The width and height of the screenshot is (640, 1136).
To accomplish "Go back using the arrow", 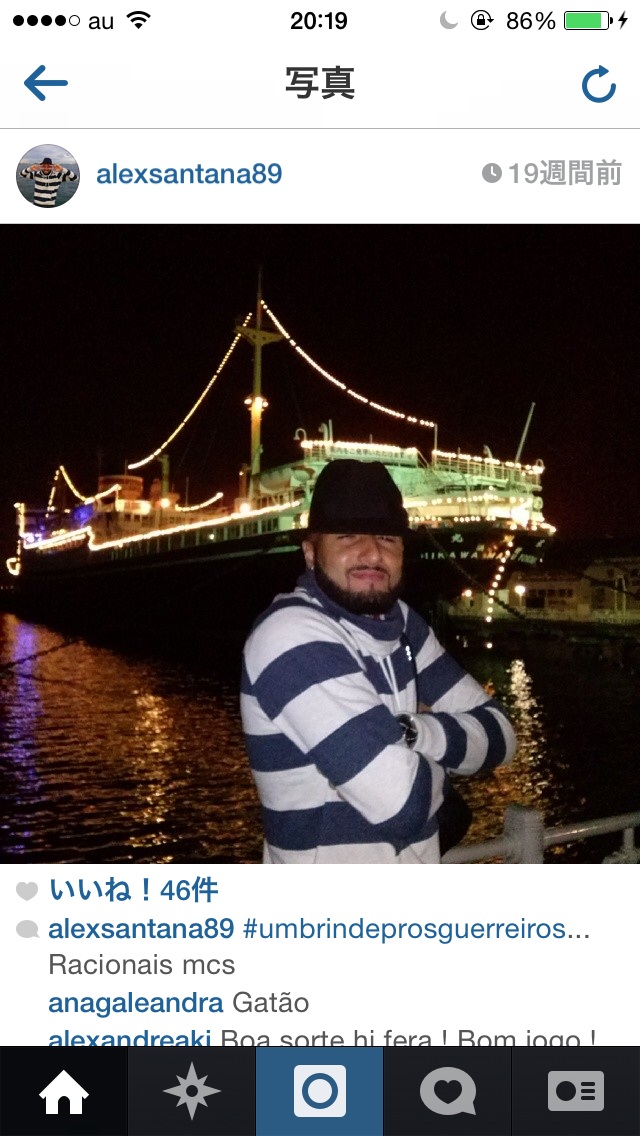I will (x=45, y=84).
